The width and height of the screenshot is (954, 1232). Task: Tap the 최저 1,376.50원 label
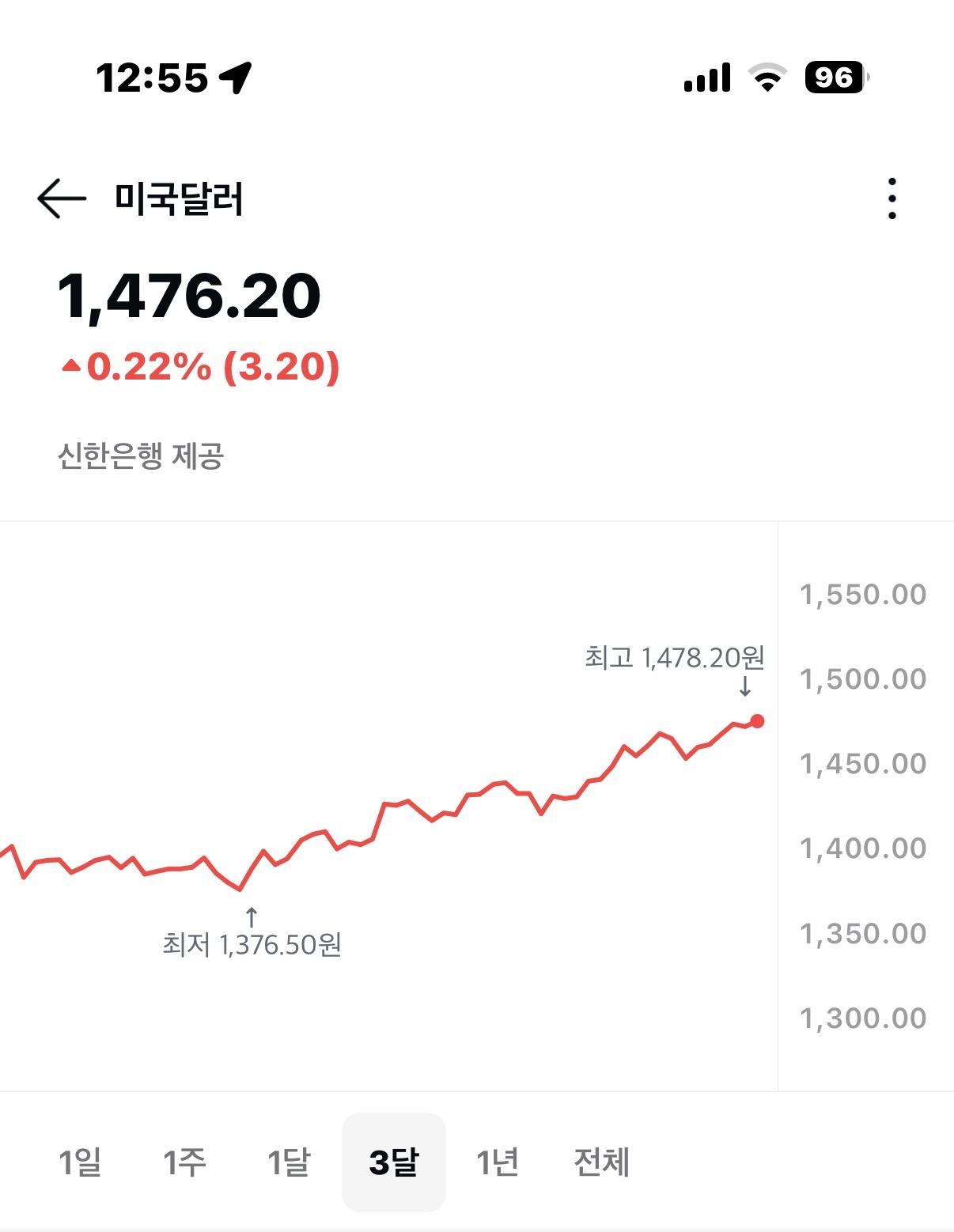click(252, 947)
